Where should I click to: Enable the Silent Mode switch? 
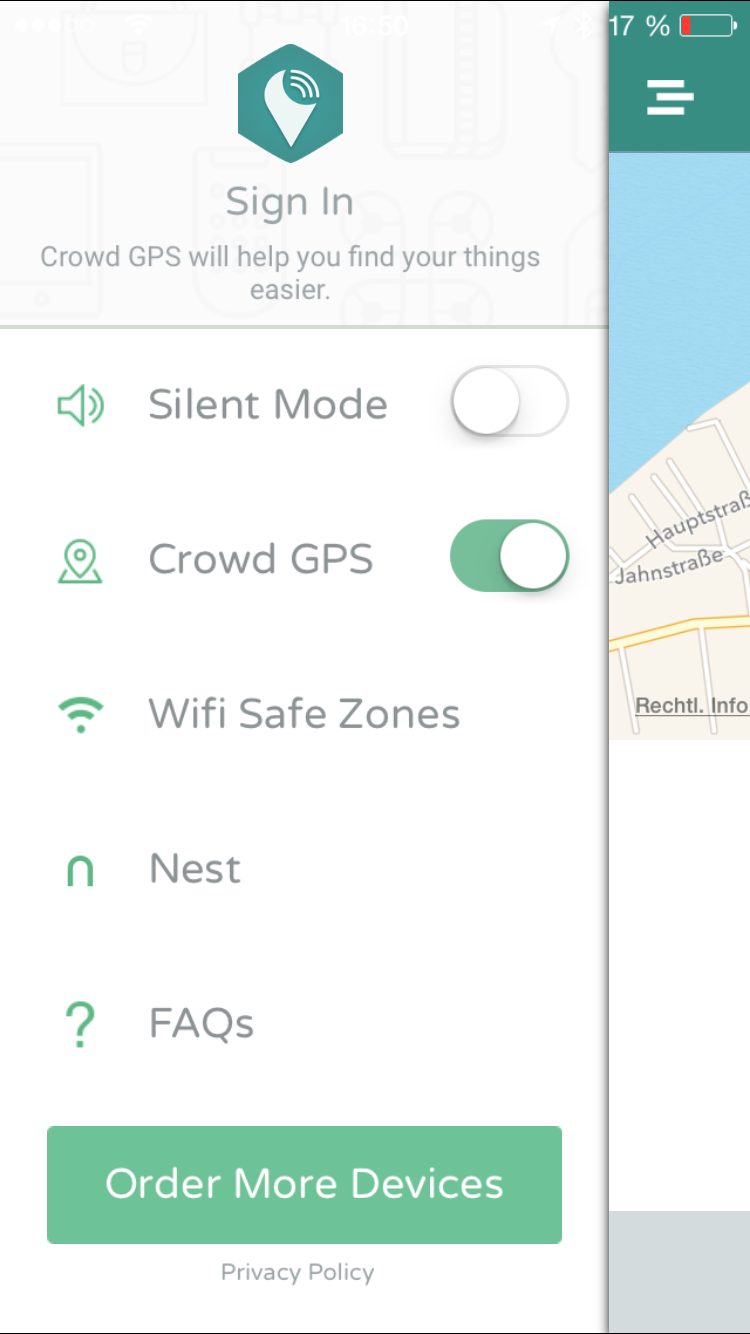[509, 402]
